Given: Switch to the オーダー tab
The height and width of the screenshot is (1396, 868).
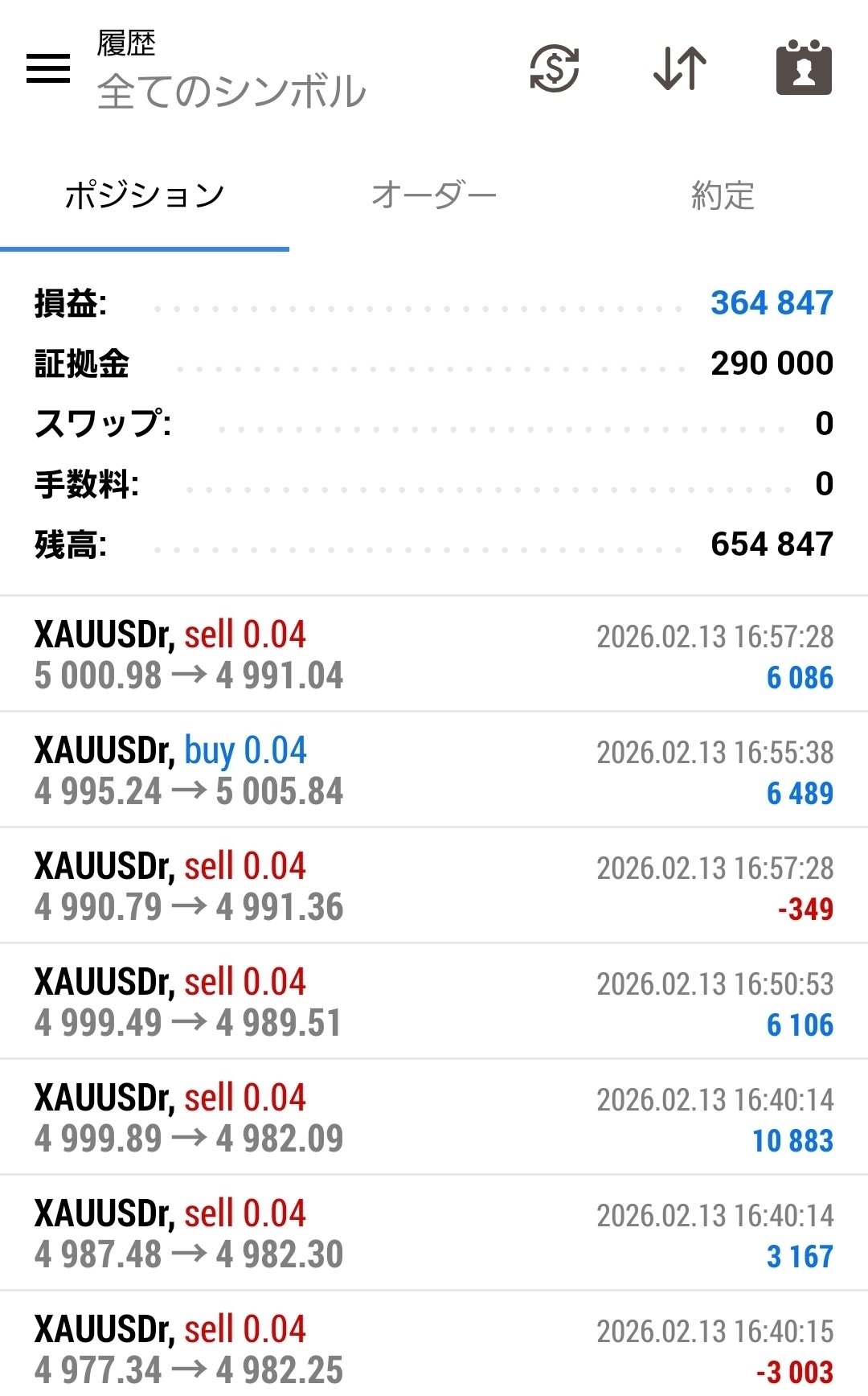Looking at the screenshot, I should point(434,195).
